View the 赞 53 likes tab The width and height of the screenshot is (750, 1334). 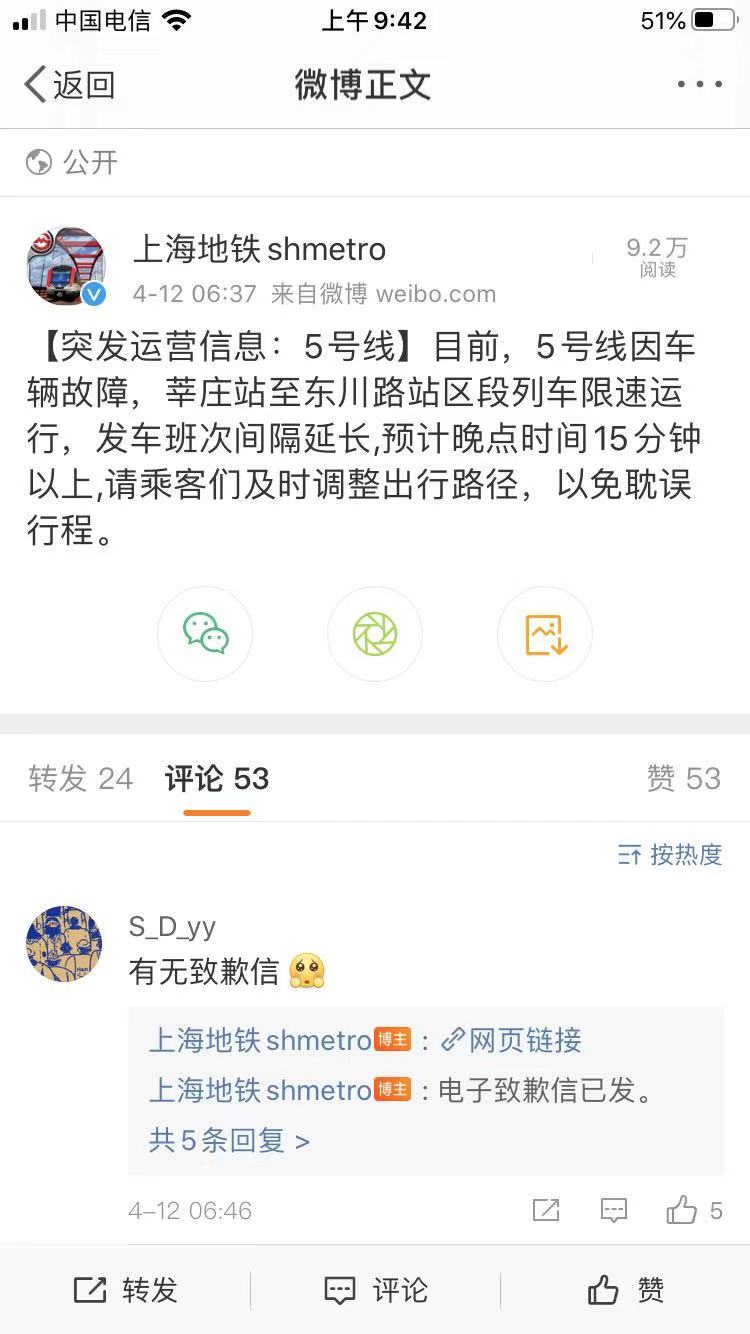[x=683, y=778]
